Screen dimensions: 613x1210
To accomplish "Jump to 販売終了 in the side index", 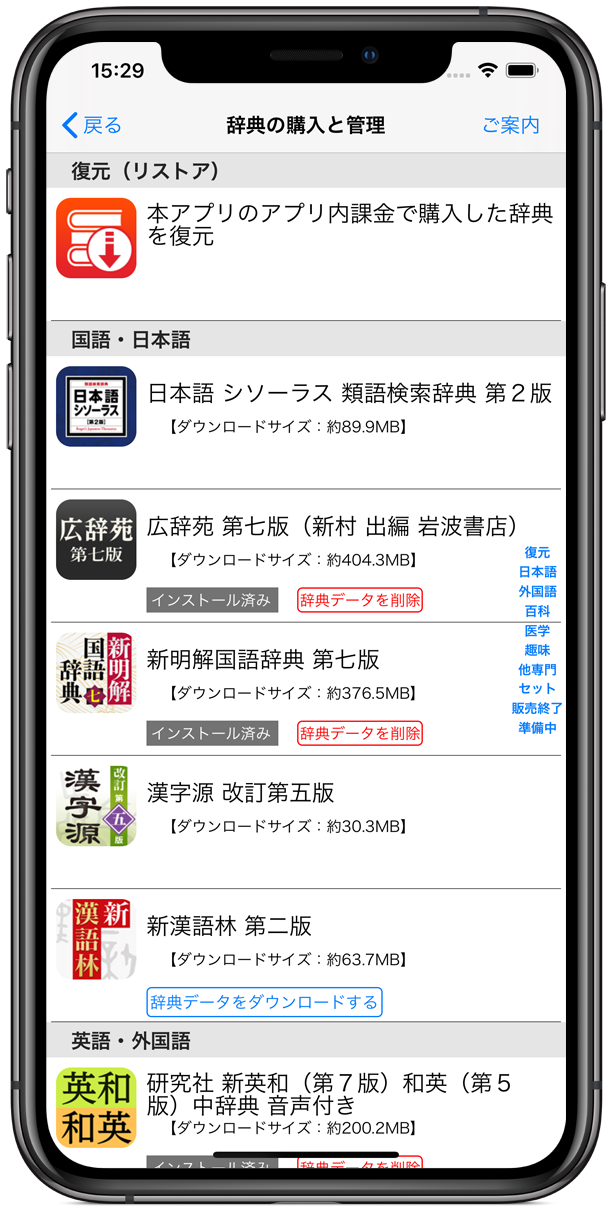I will click(537, 708).
